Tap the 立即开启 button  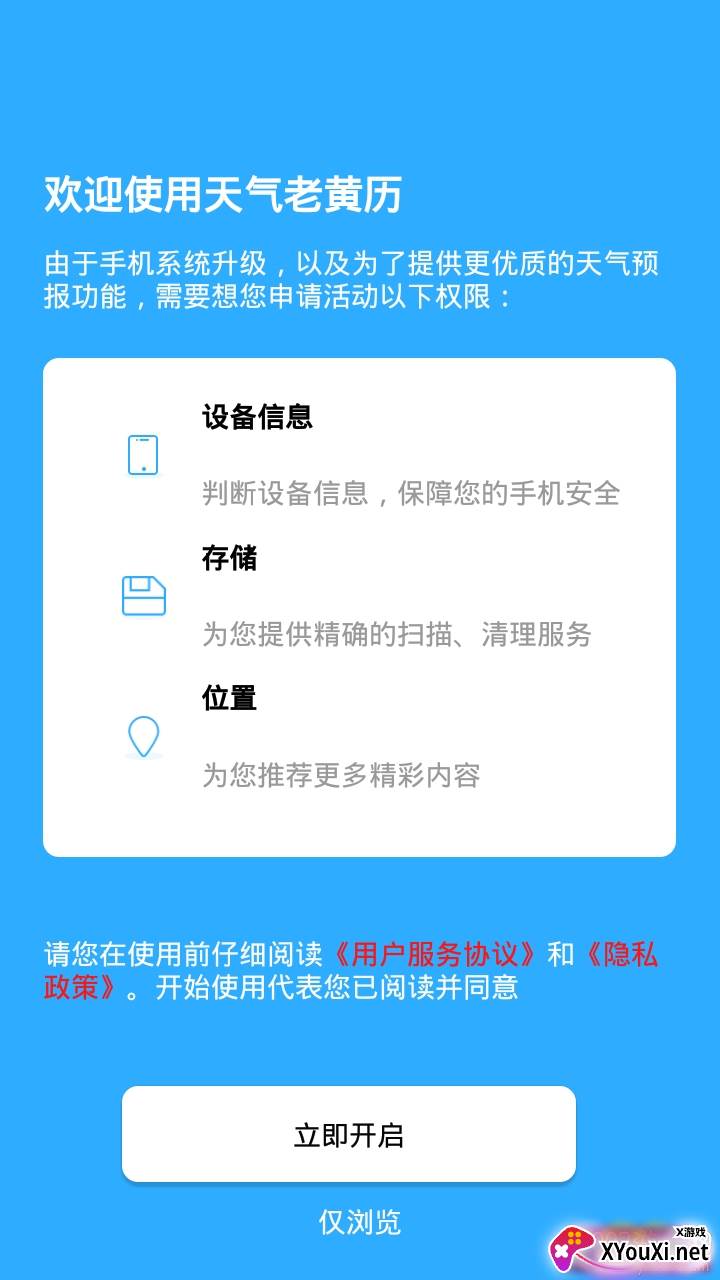click(348, 1134)
